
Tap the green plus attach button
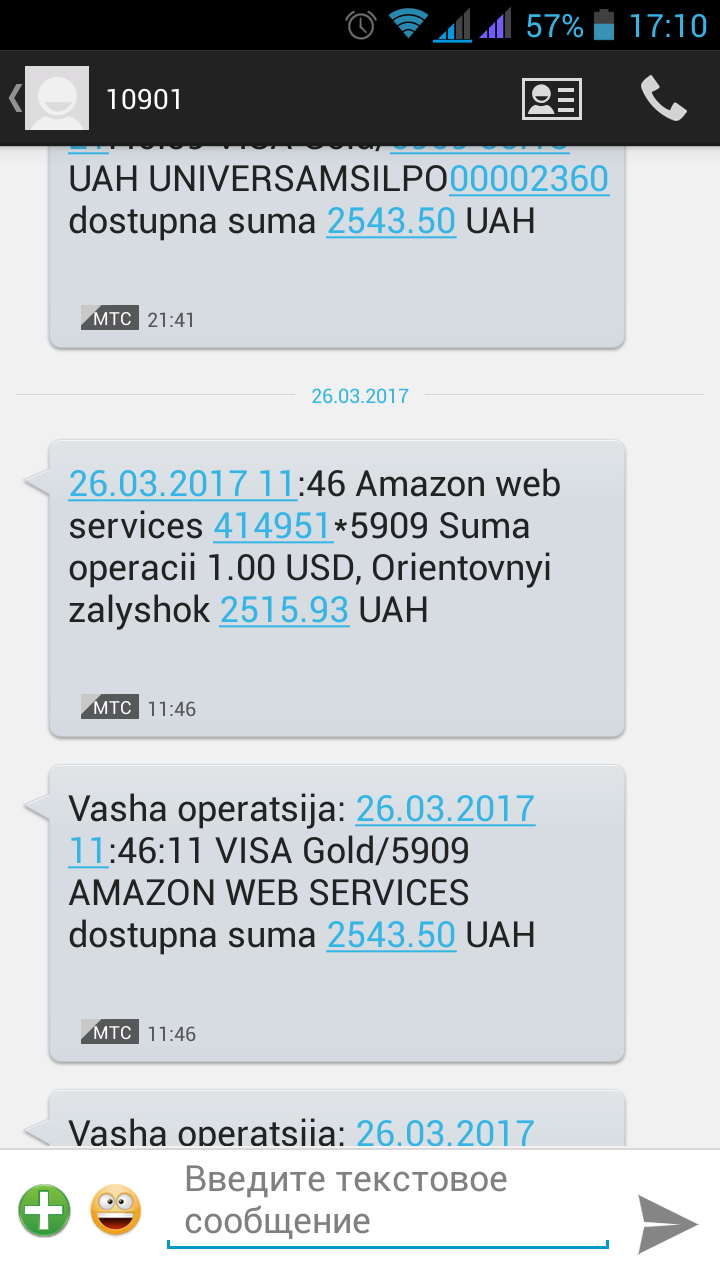coord(44,1211)
